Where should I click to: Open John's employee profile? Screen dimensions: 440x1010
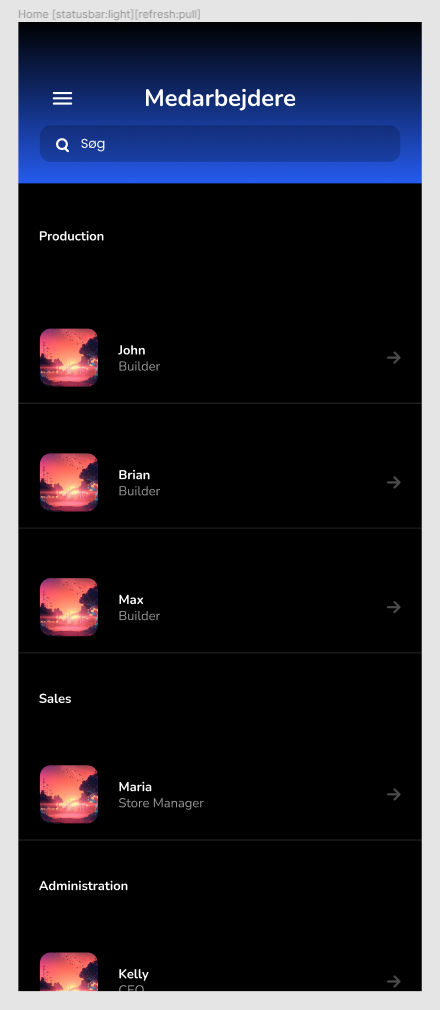pyautogui.click(x=220, y=357)
